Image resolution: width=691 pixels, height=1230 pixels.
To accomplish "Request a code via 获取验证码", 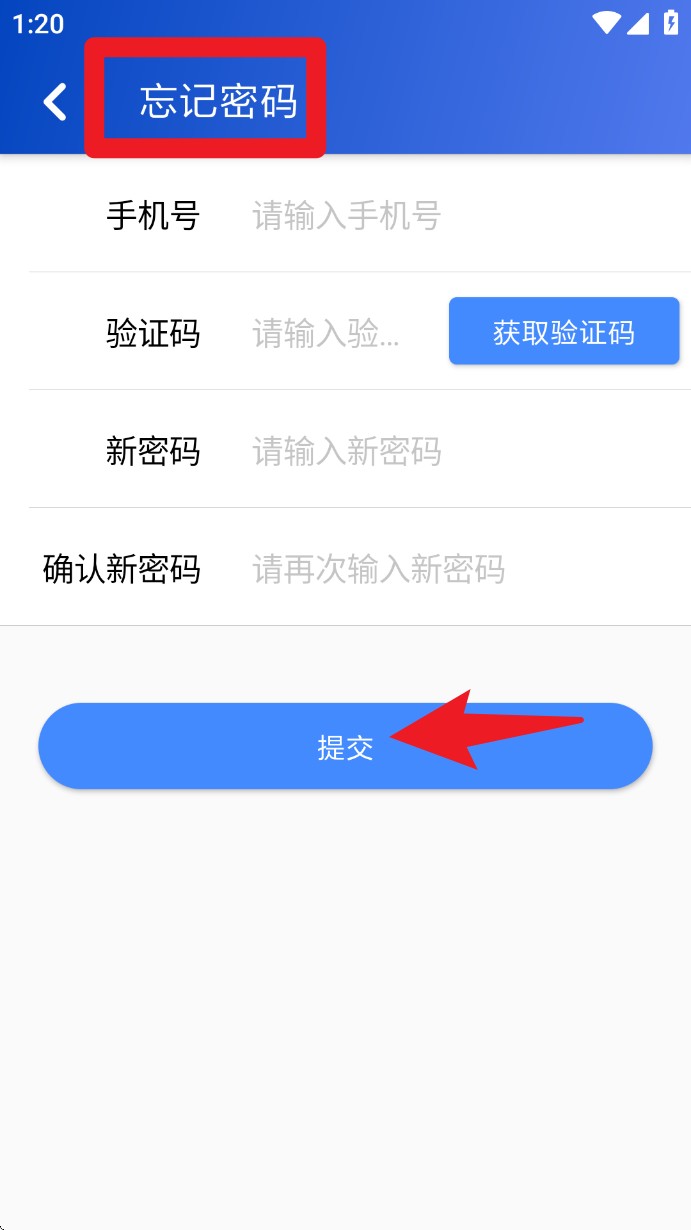I will 563,332.
